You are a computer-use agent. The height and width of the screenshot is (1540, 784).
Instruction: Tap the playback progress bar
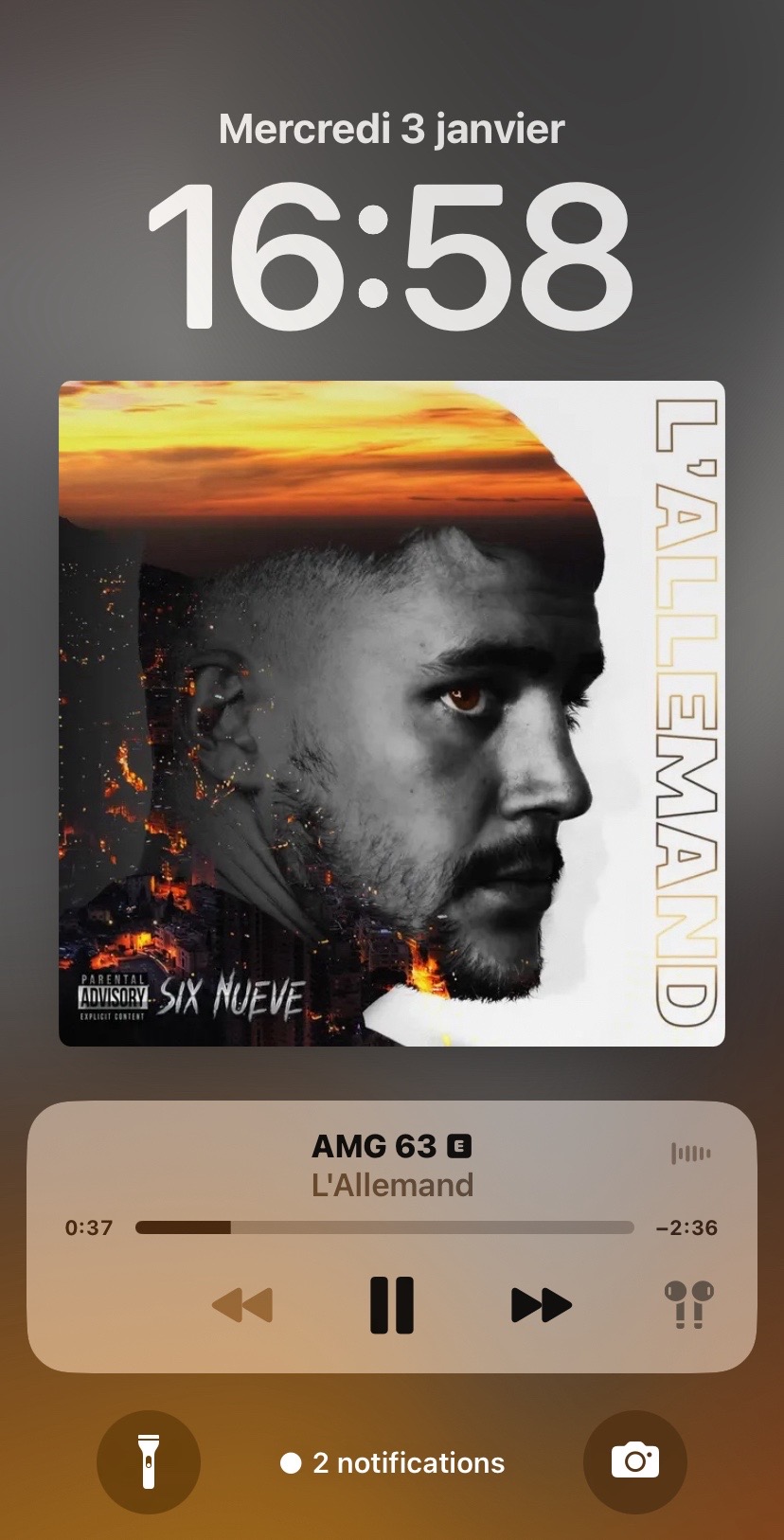tap(384, 1227)
